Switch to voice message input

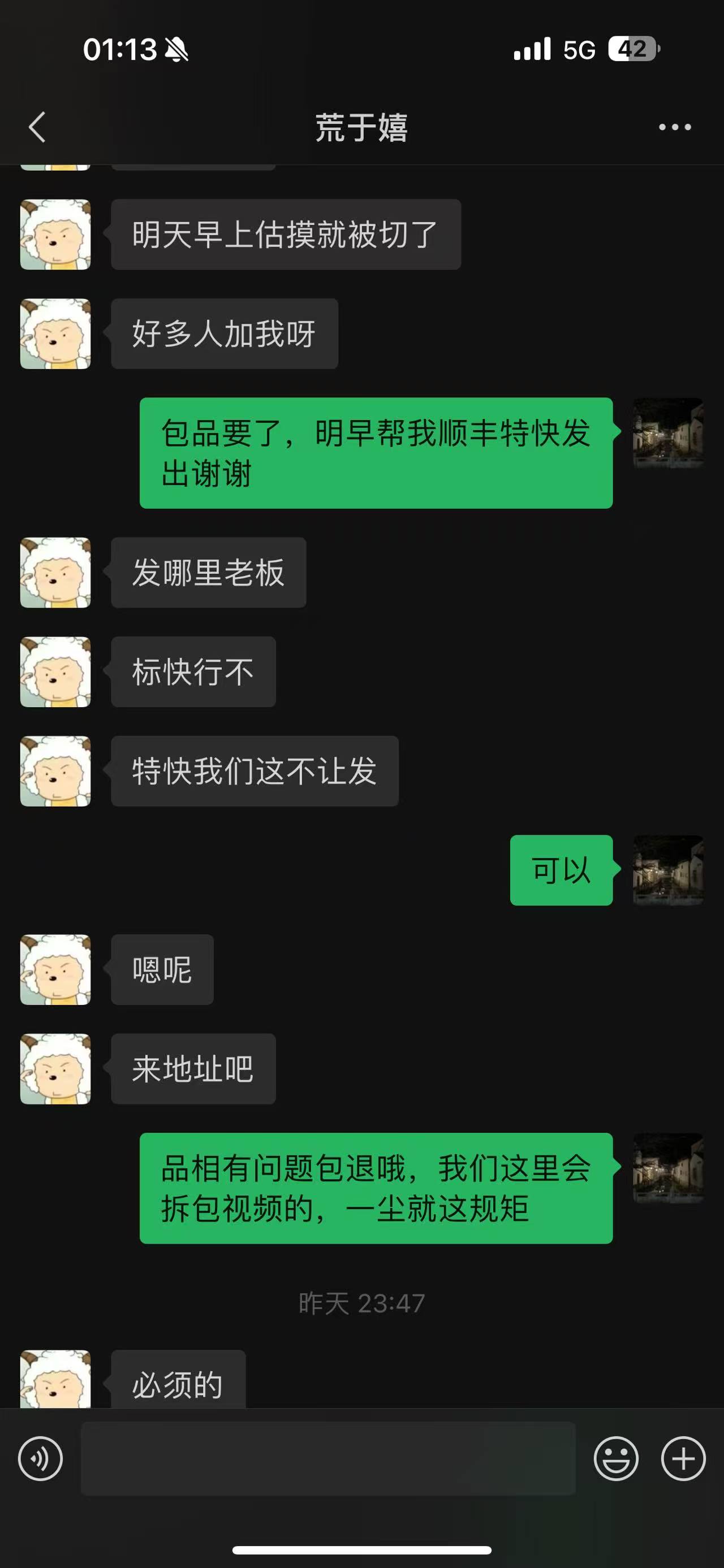40,1458
